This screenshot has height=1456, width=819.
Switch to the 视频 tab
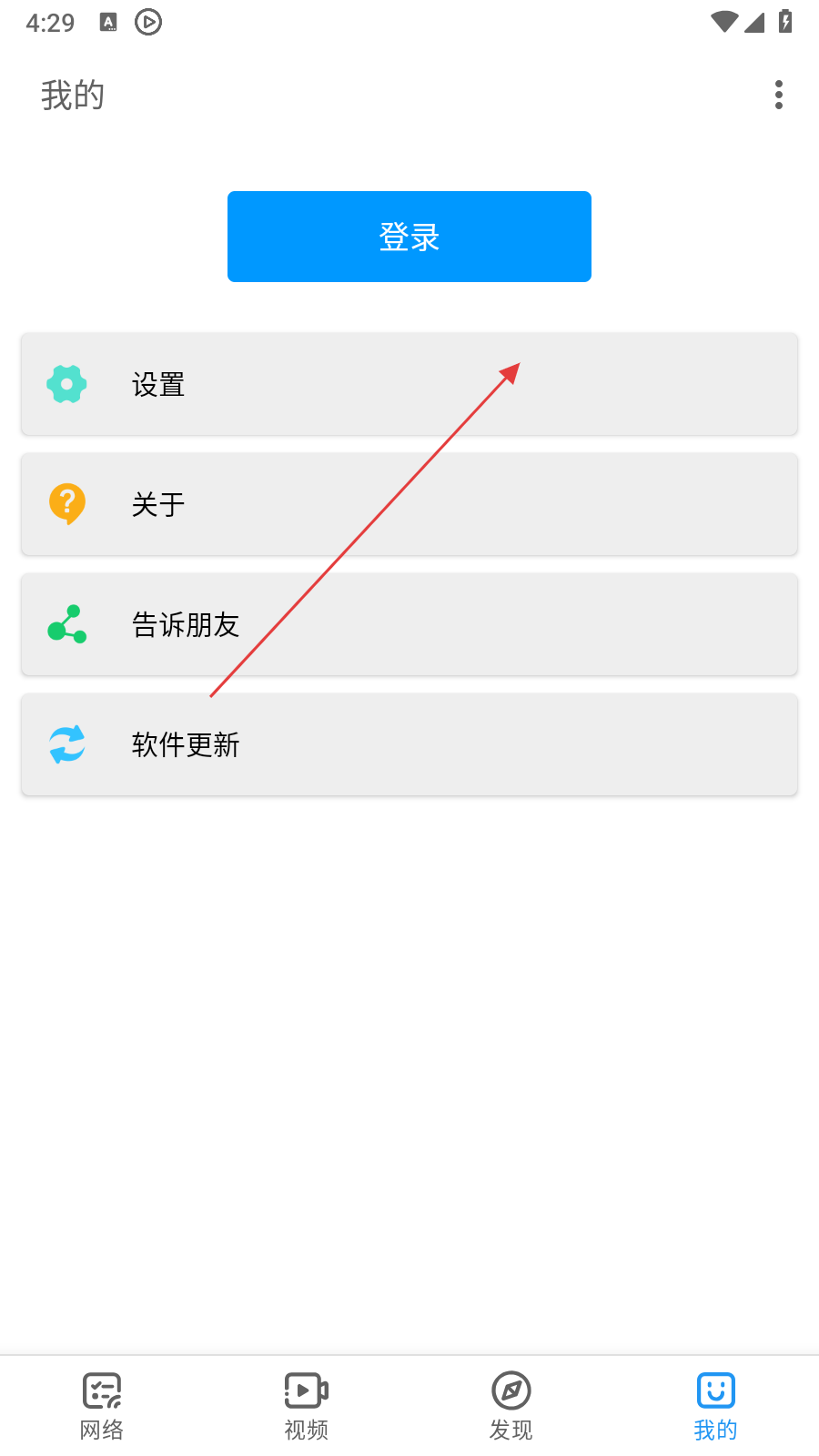pos(307,1406)
